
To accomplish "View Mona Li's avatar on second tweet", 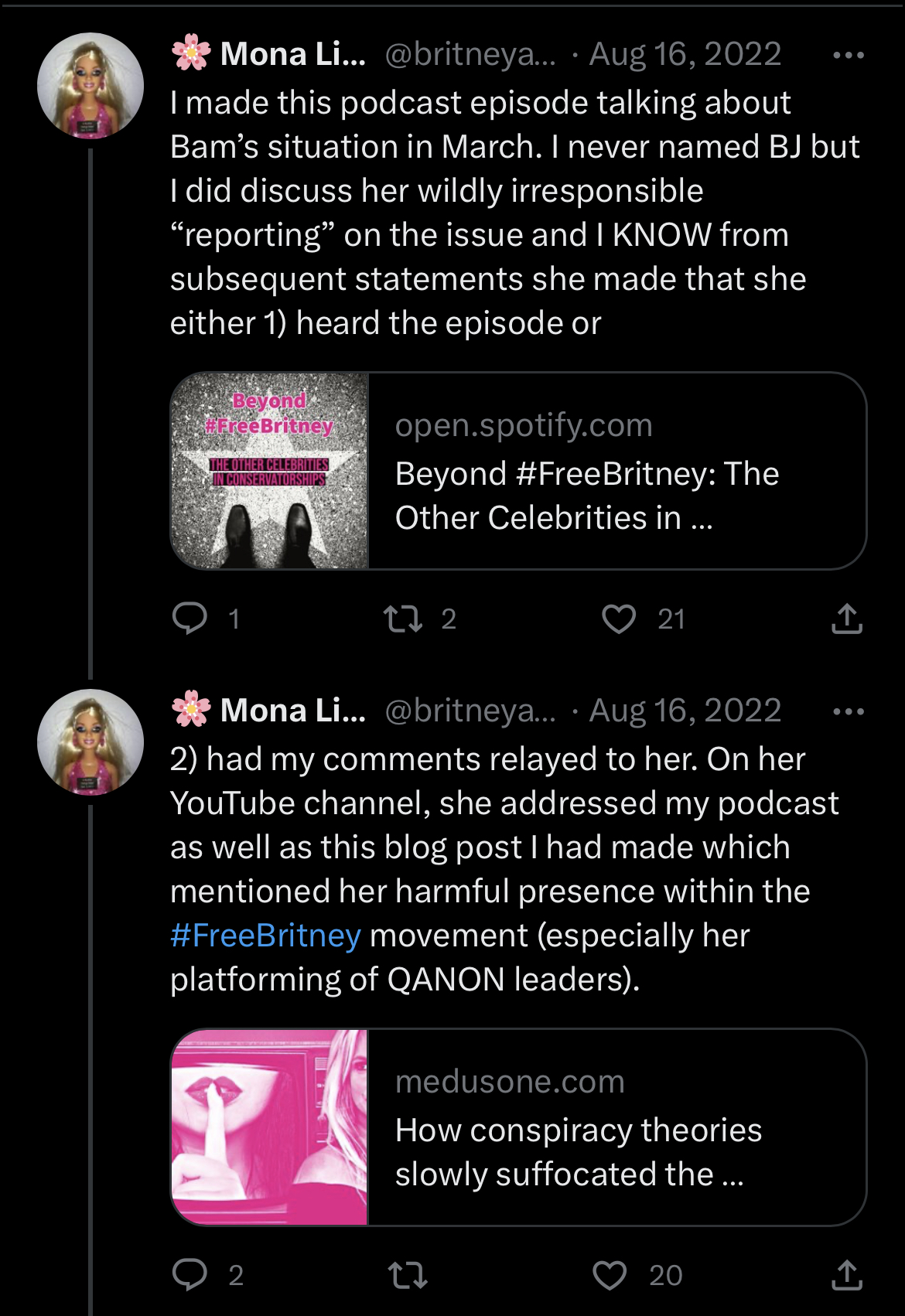I will (x=90, y=742).
